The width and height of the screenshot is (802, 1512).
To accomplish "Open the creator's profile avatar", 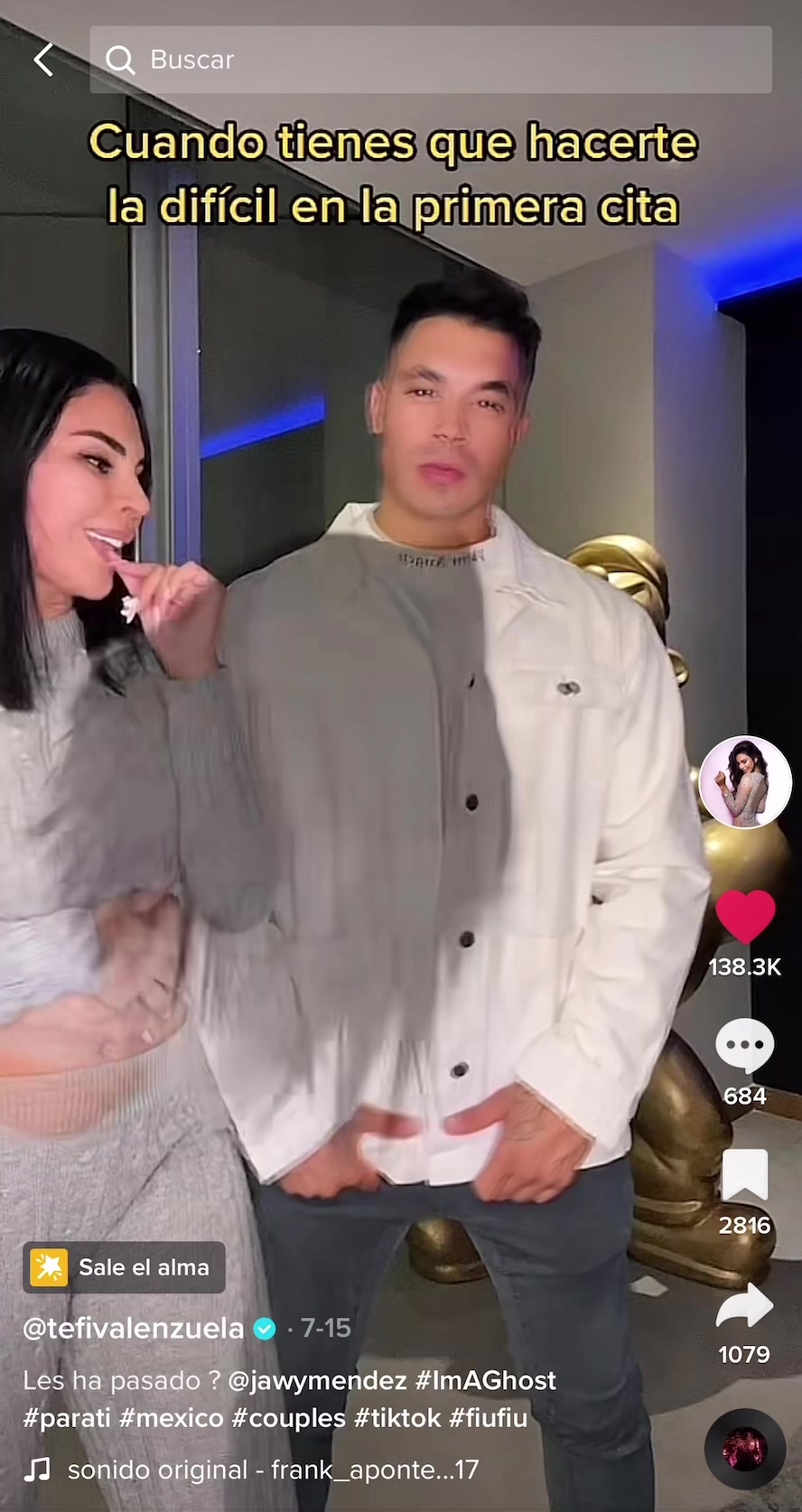I will point(745,782).
